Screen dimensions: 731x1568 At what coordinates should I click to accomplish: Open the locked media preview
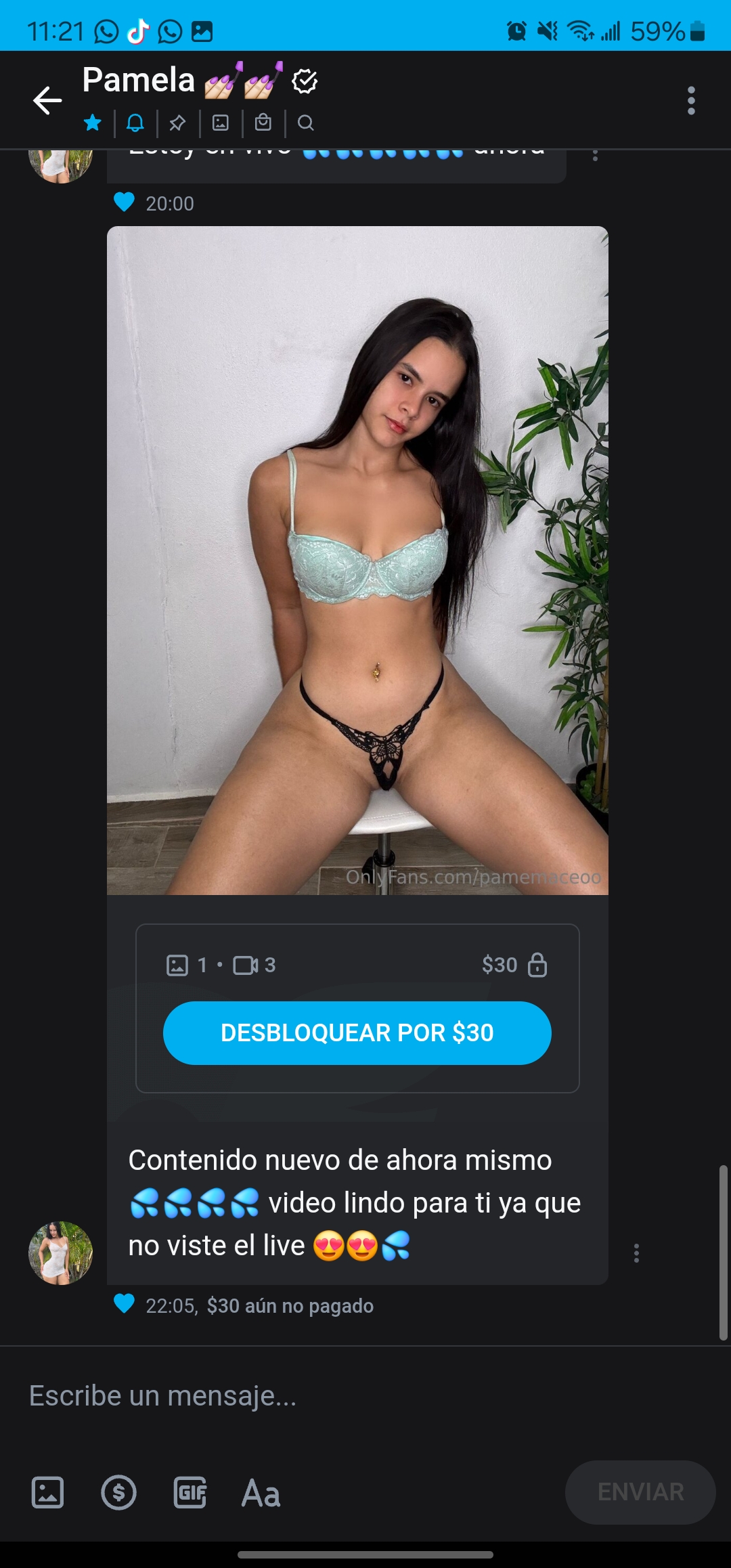(x=357, y=561)
